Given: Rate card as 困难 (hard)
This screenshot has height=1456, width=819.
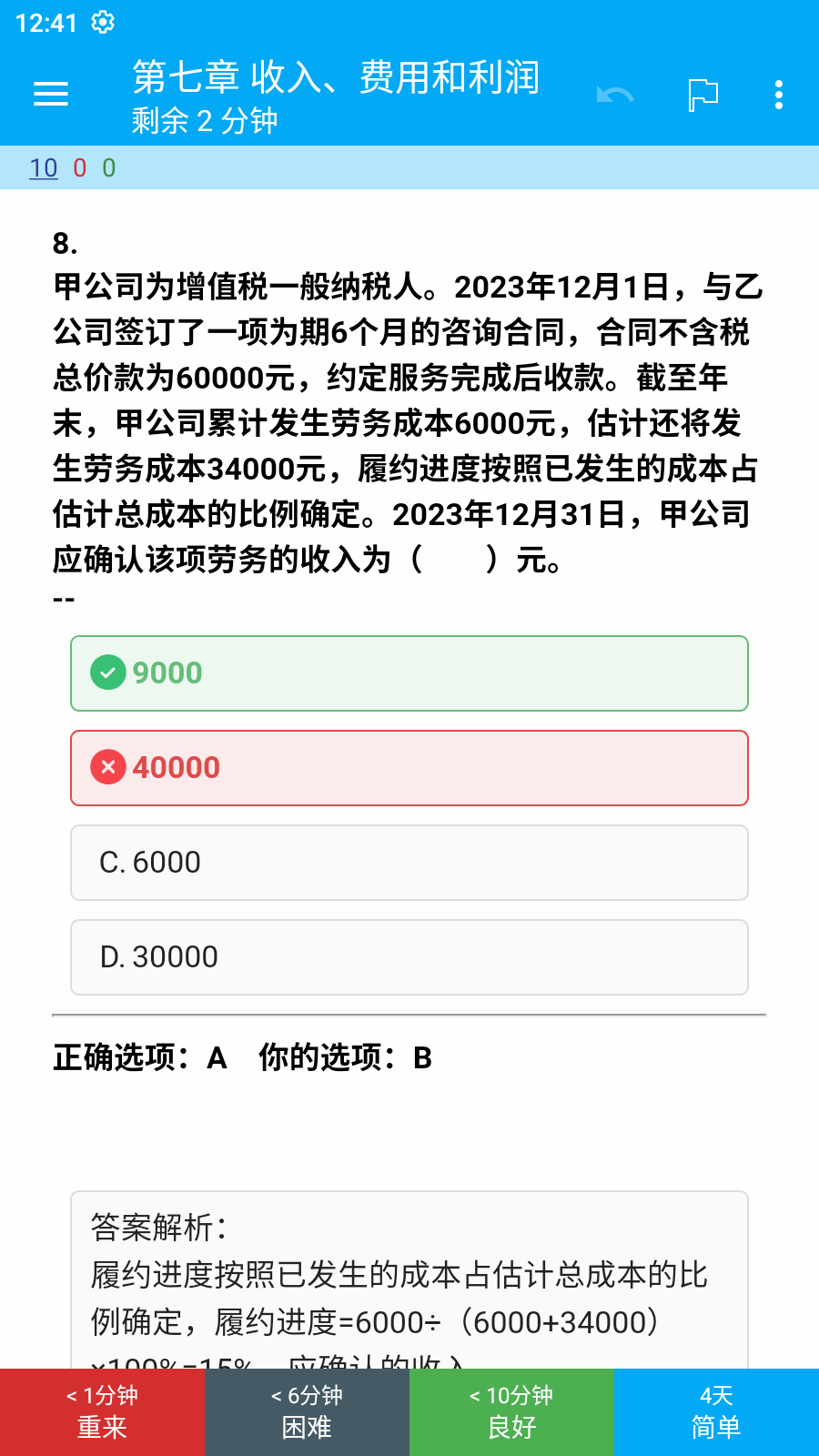Looking at the screenshot, I should point(307,1412).
